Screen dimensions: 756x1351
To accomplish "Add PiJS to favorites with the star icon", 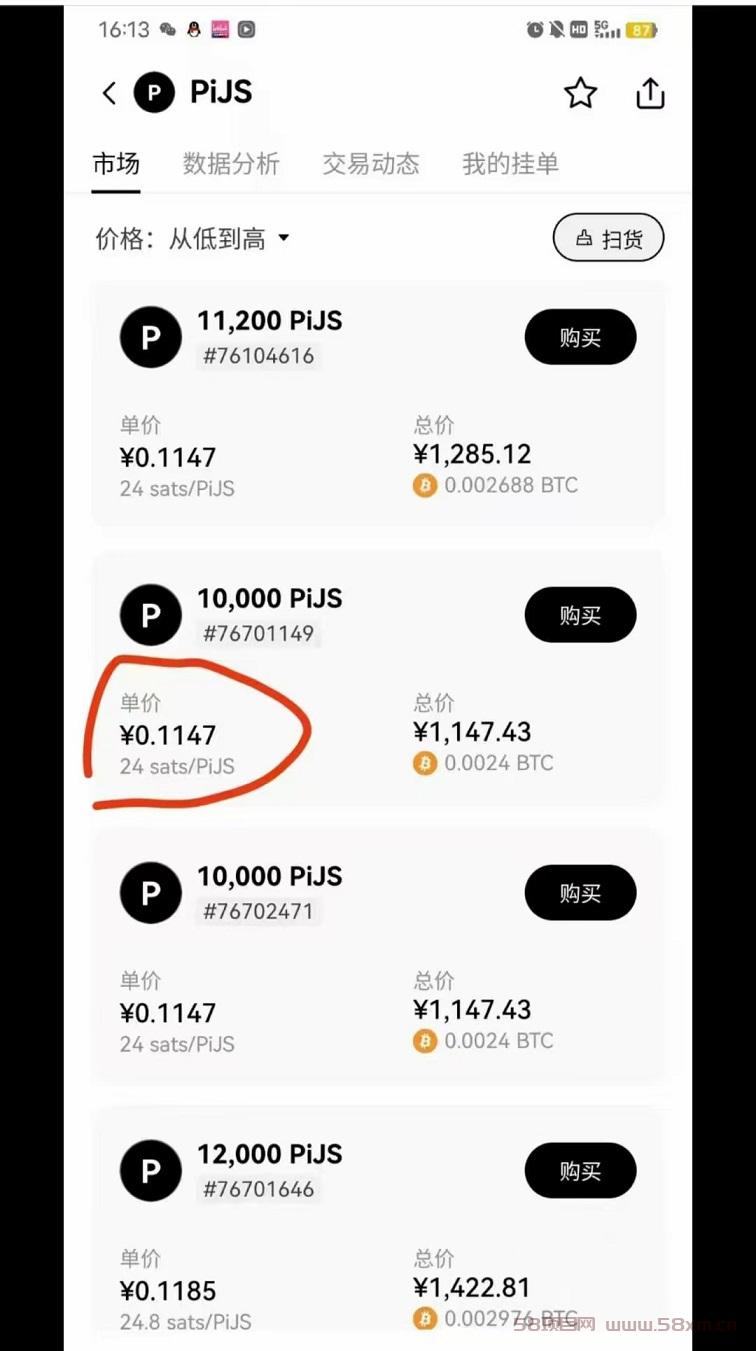I will [580, 93].
